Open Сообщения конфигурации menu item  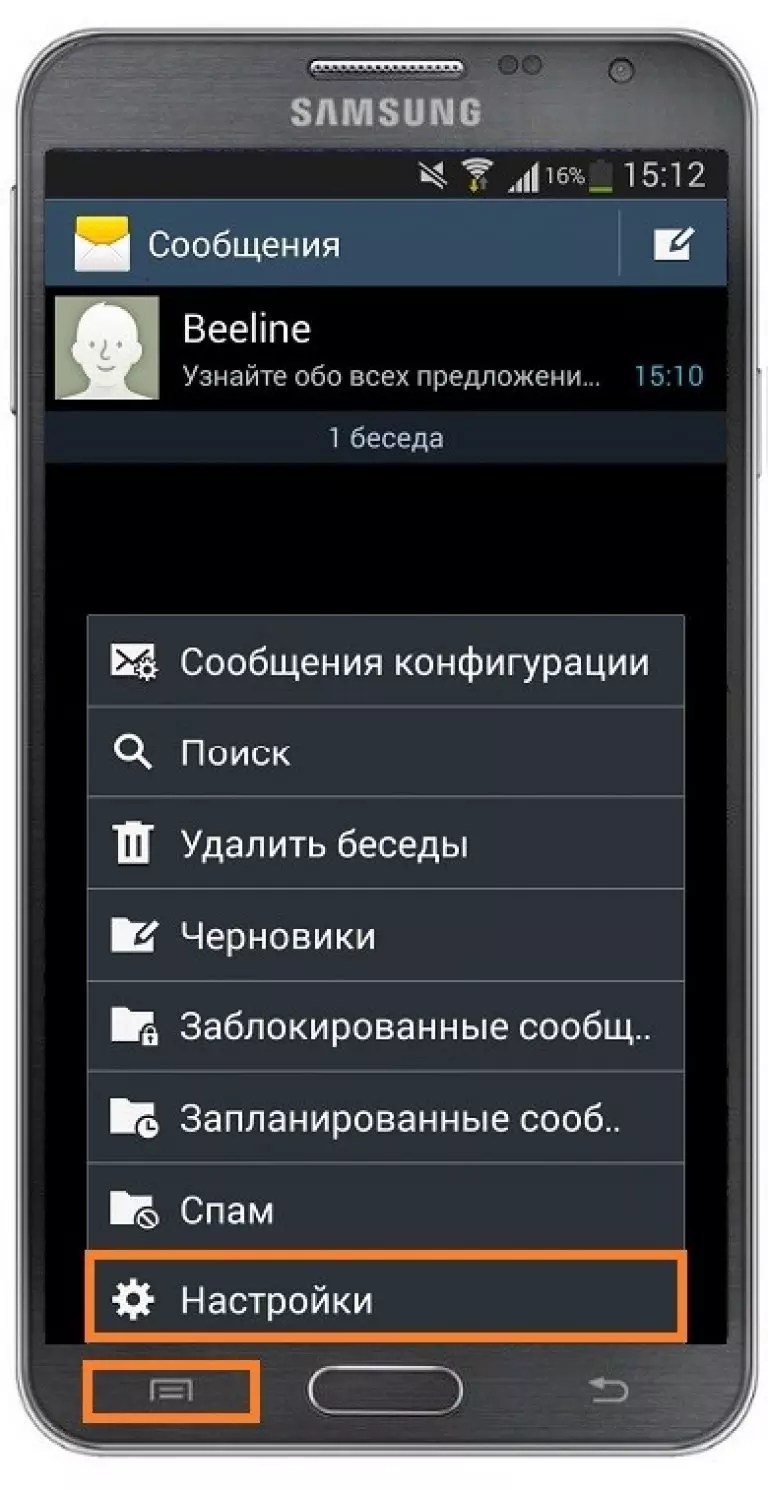tap(386, 662)
